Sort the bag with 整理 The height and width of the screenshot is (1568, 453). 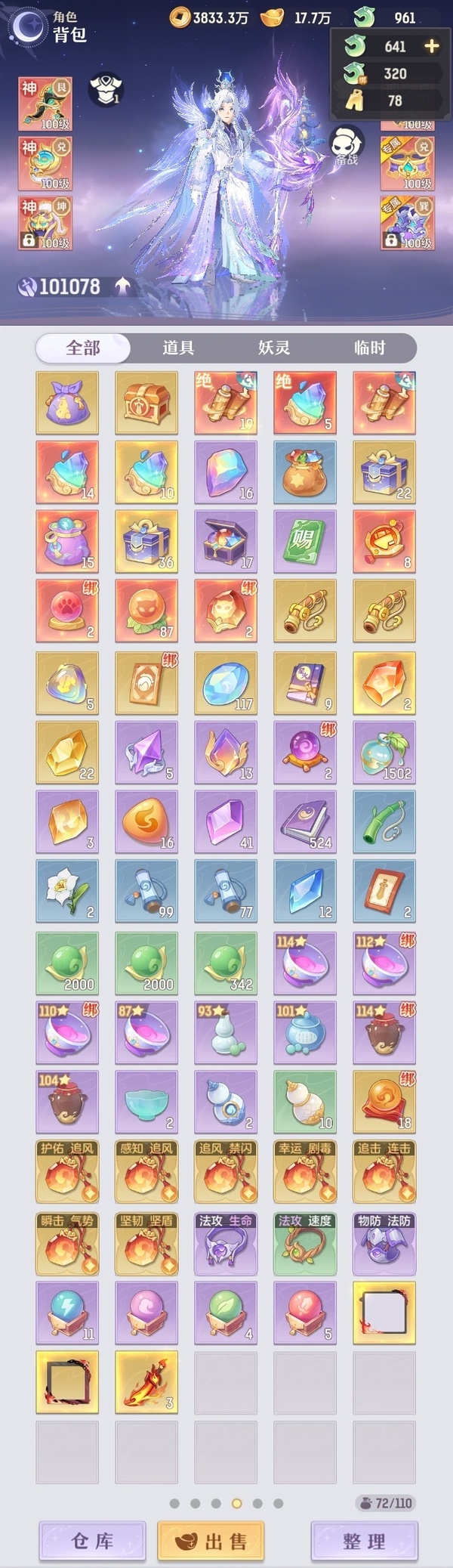point(364,1541)
